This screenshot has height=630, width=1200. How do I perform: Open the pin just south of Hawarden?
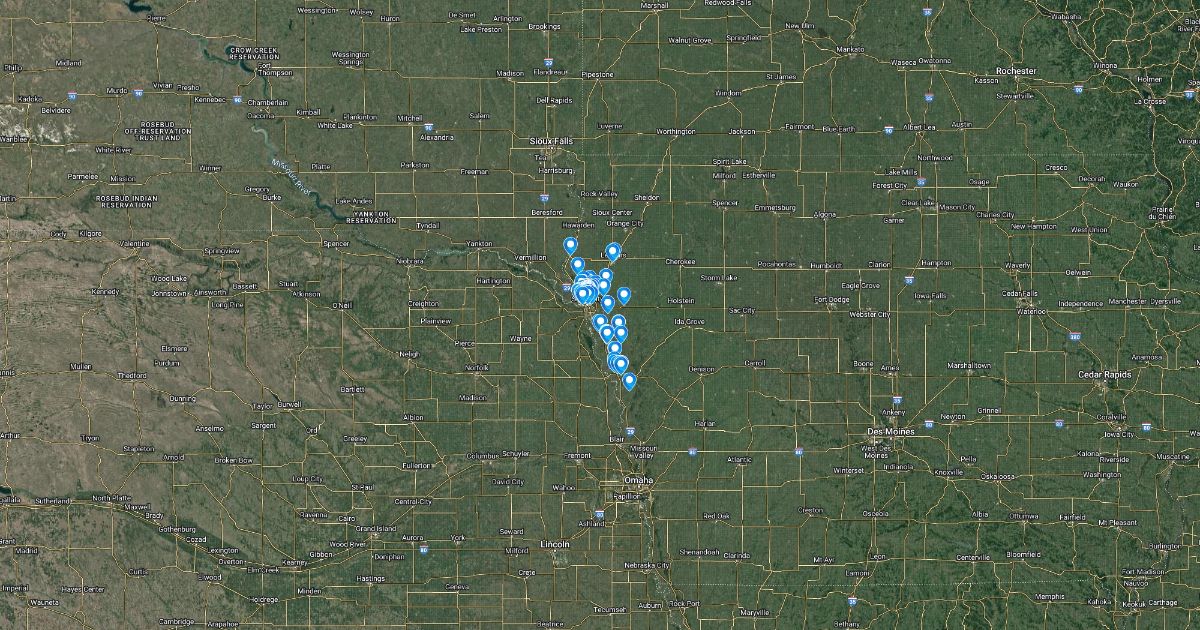(x=570, y=245)
